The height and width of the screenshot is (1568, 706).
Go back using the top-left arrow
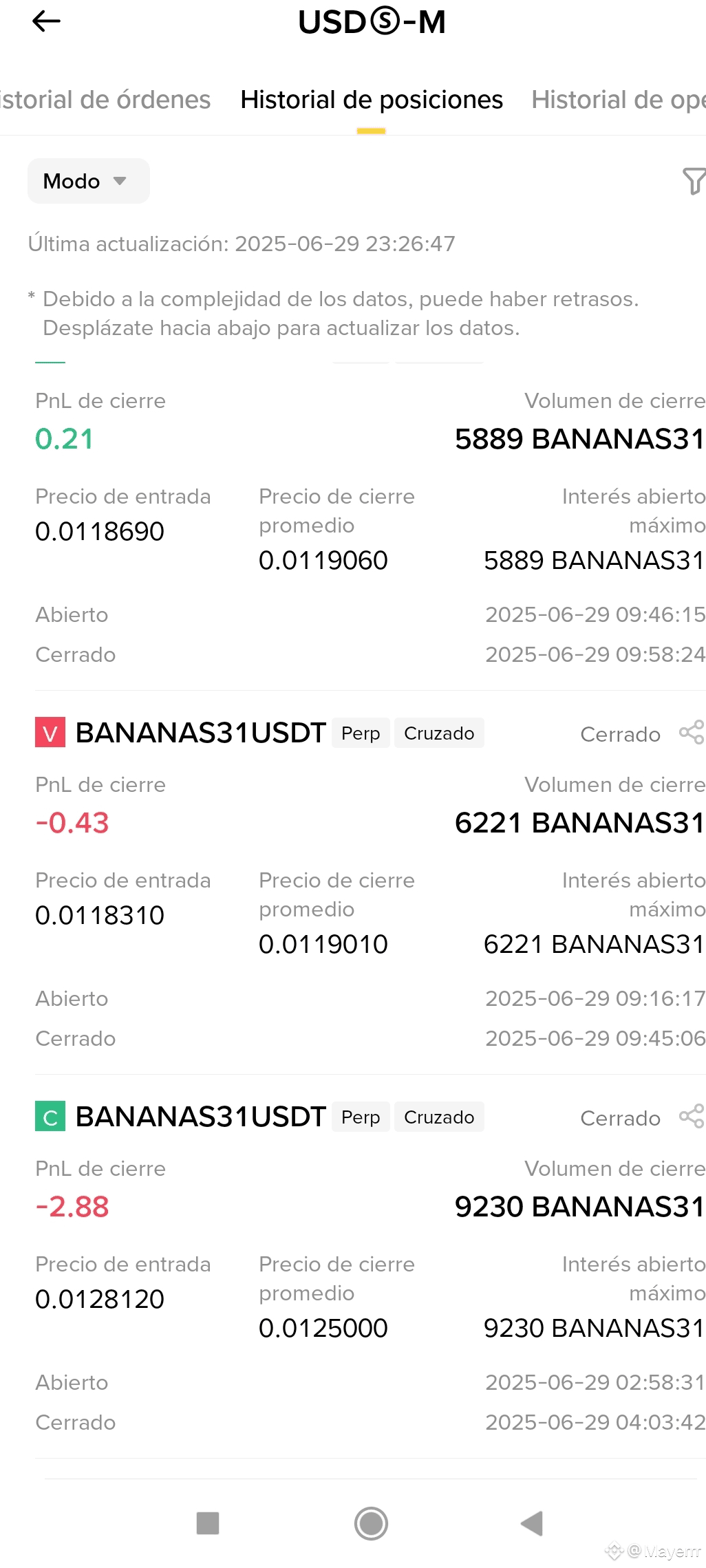click(x=46, y=22)
